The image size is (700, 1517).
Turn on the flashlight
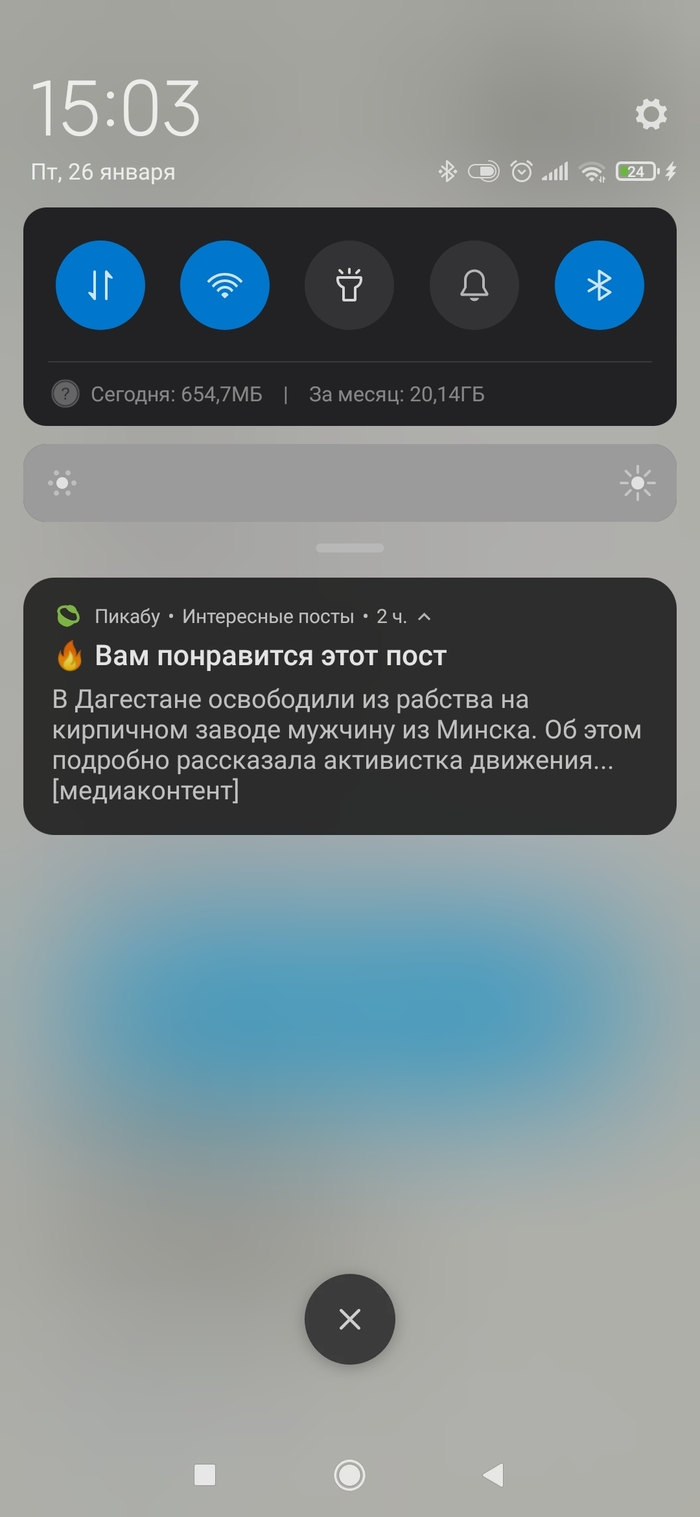[x=349, y=285]
